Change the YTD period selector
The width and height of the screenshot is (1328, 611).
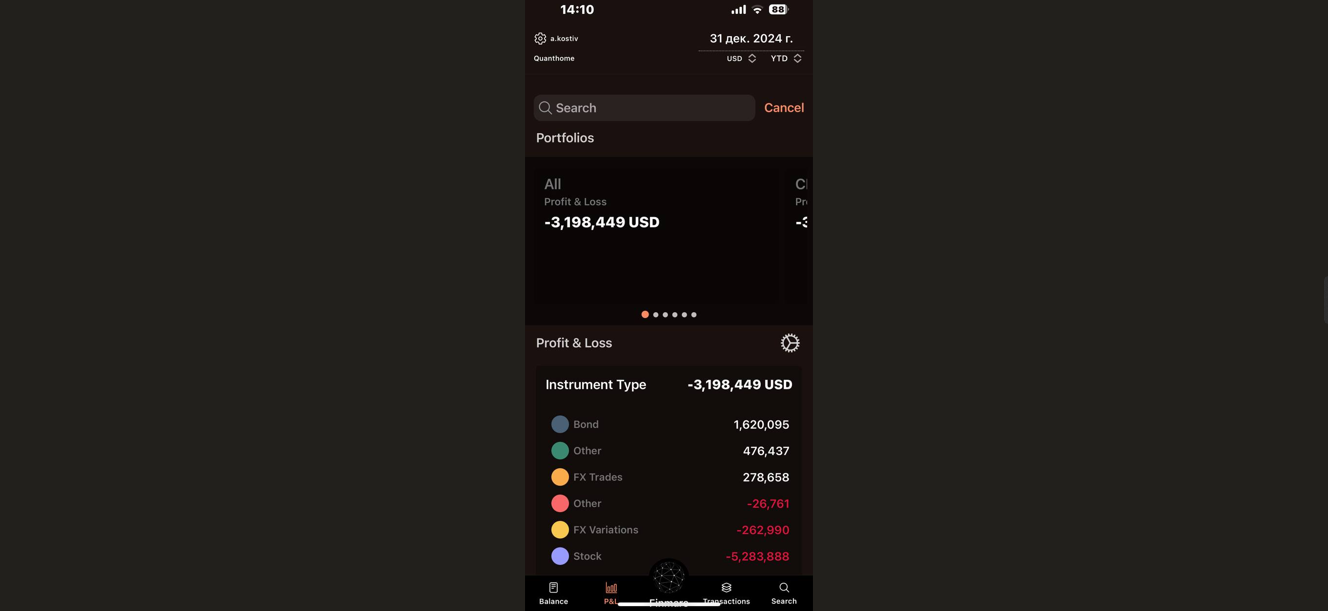click(x=786, y=58)
